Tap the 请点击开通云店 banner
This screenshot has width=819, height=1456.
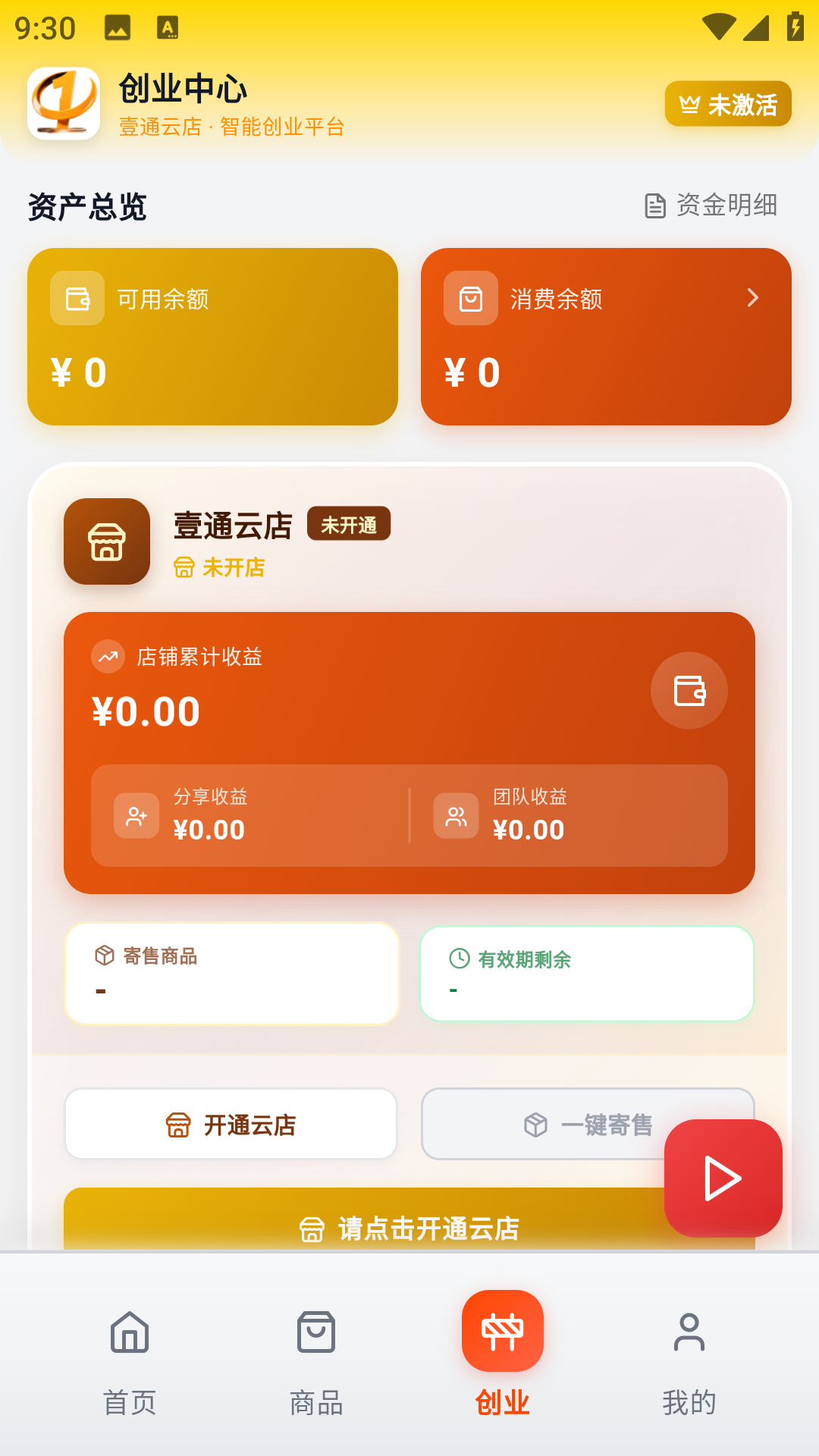pyautogui.click(x=409, y=1228)
